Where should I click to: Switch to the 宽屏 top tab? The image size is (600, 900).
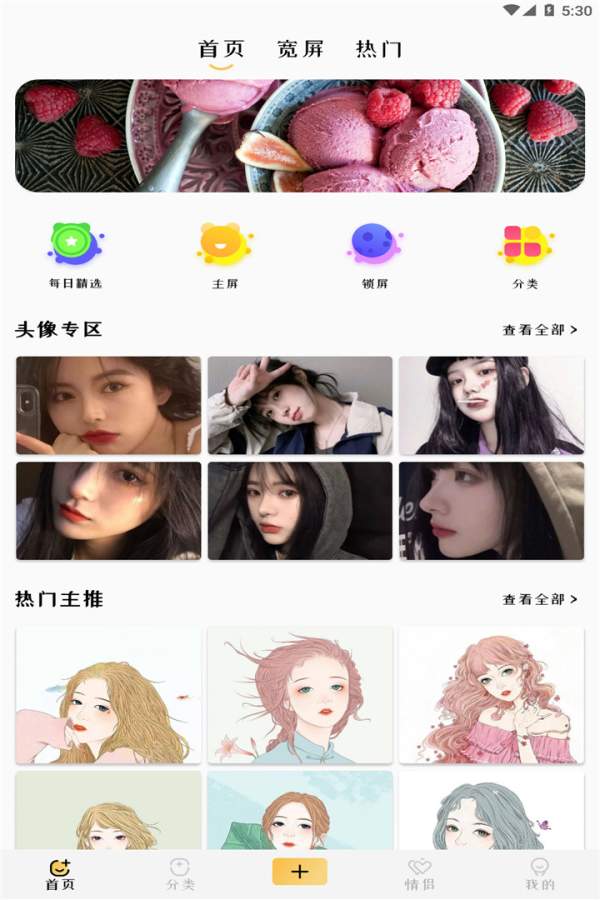click(x=300, y=49)
